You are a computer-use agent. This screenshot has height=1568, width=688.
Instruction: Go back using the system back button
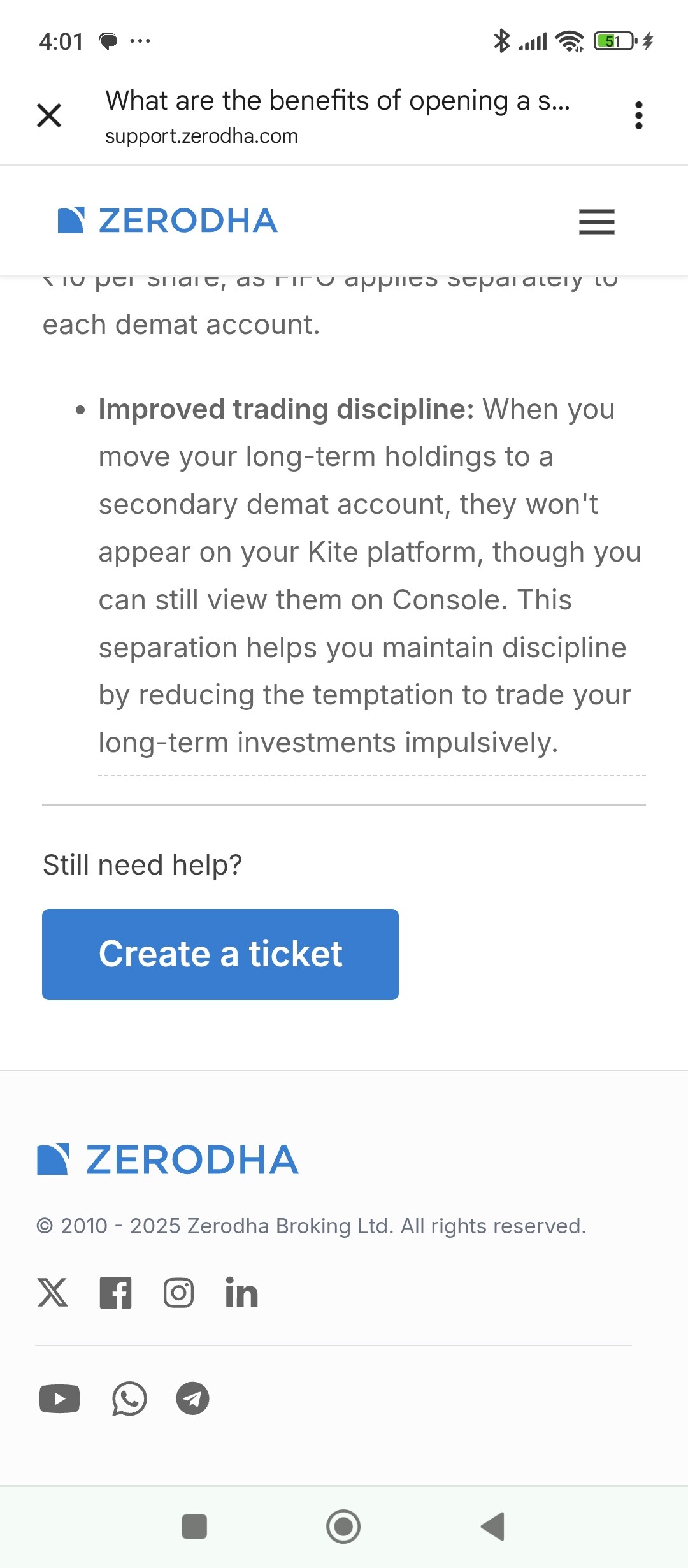point(492,1527)
